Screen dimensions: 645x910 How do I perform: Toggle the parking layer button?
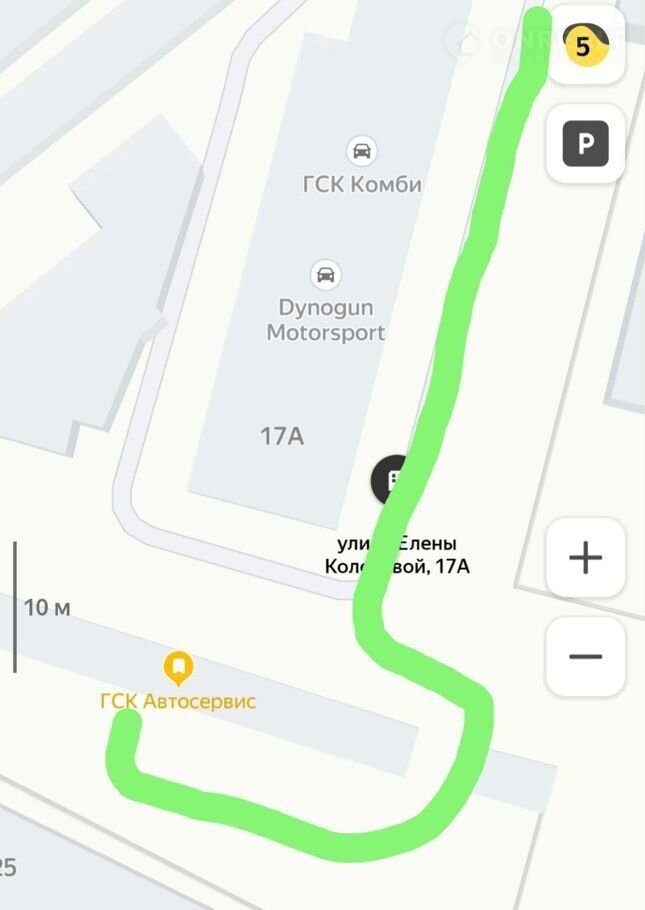[586, 145]
